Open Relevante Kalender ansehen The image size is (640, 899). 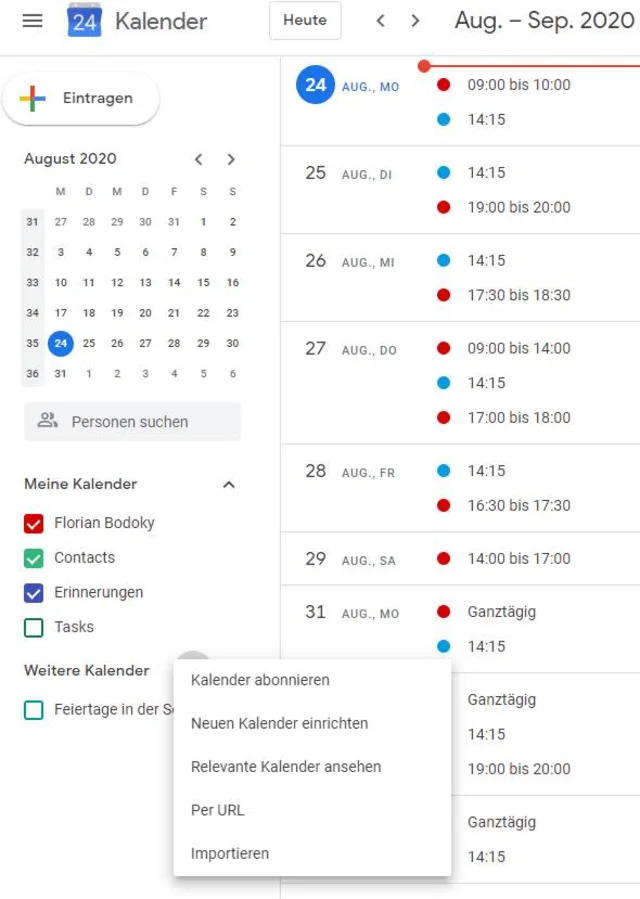click(x=285, y=767)
